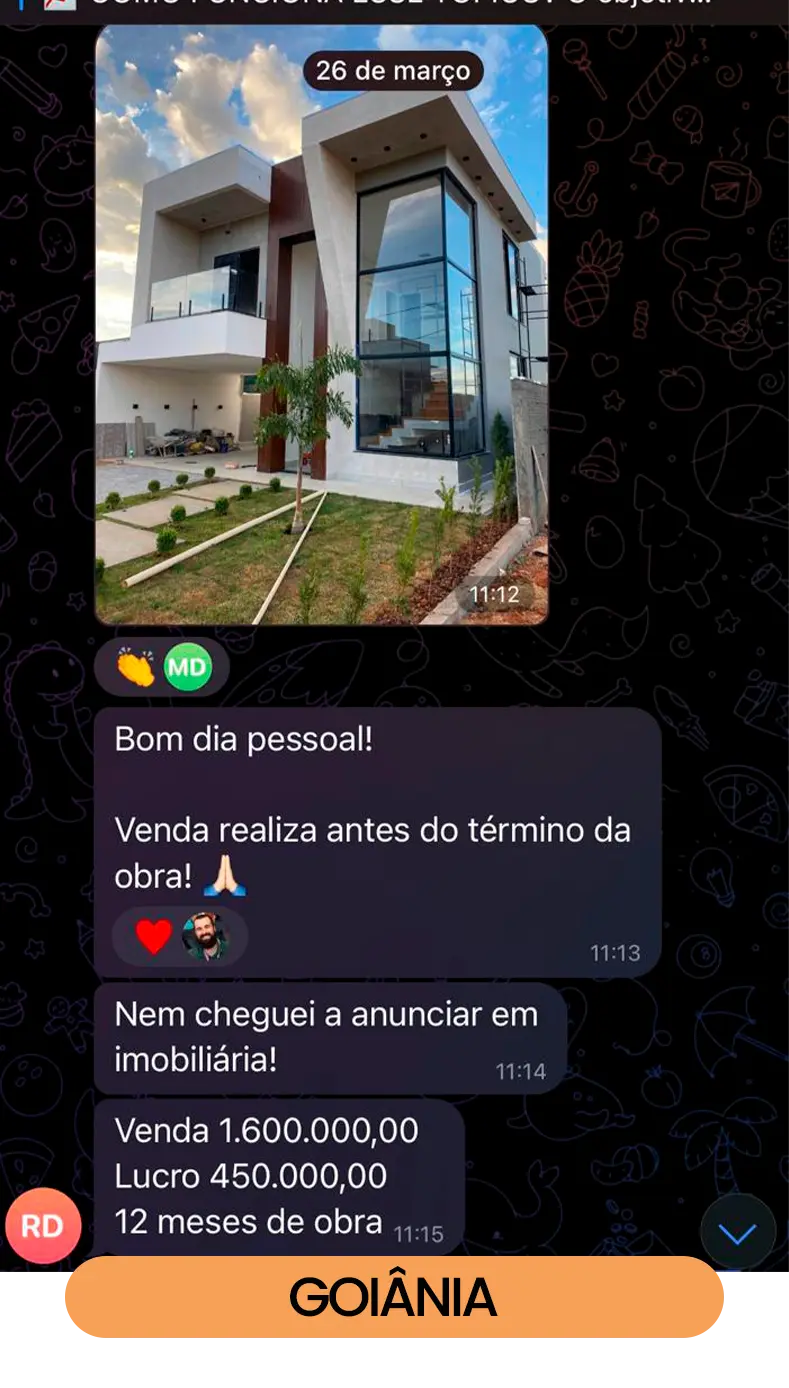The image size is (789, 1388).
Task: Tap the clapping hands reaction under the photo
Action: [x=135, y=667]
